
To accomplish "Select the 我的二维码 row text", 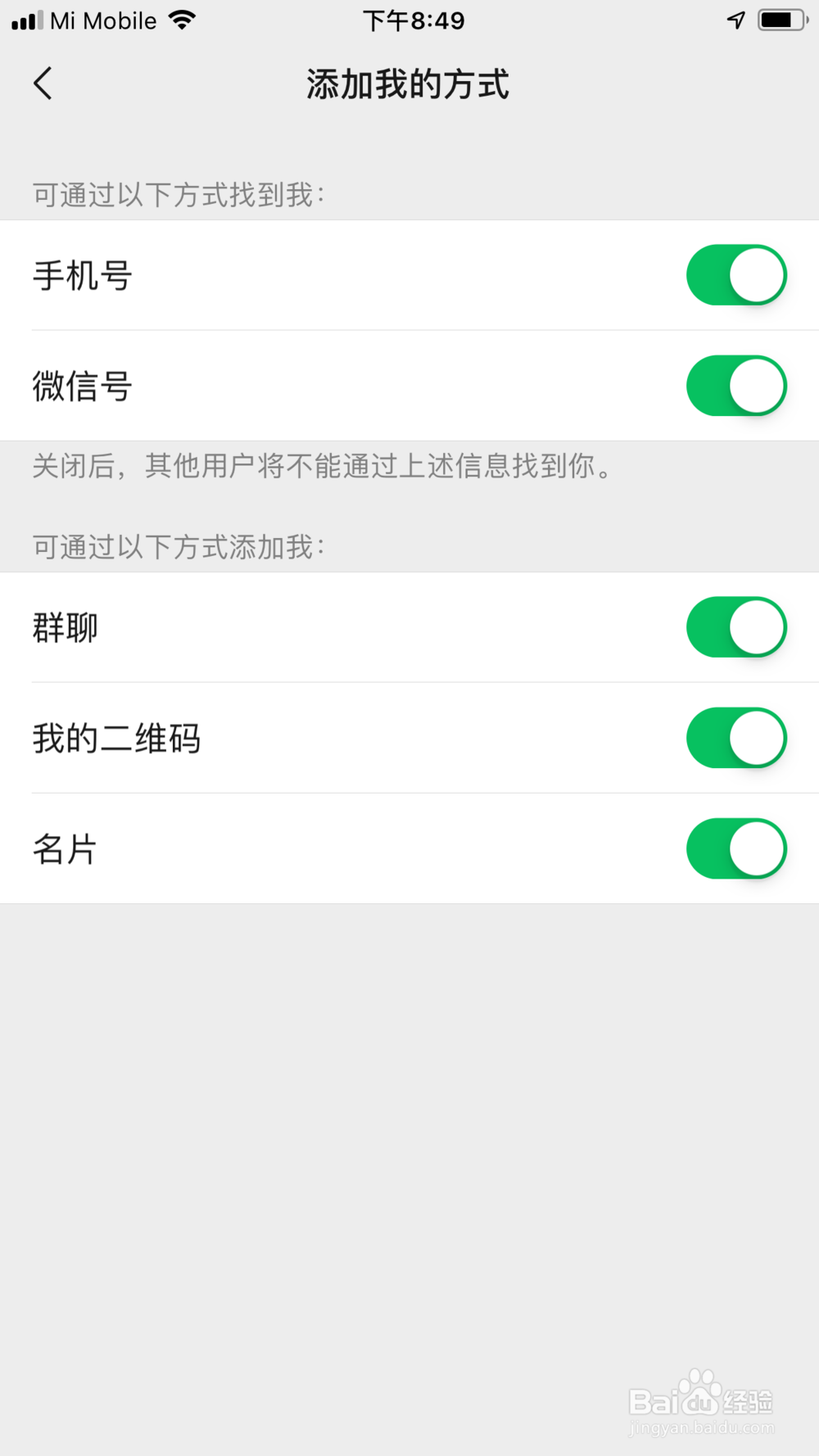I will click(x=118, y=738).
